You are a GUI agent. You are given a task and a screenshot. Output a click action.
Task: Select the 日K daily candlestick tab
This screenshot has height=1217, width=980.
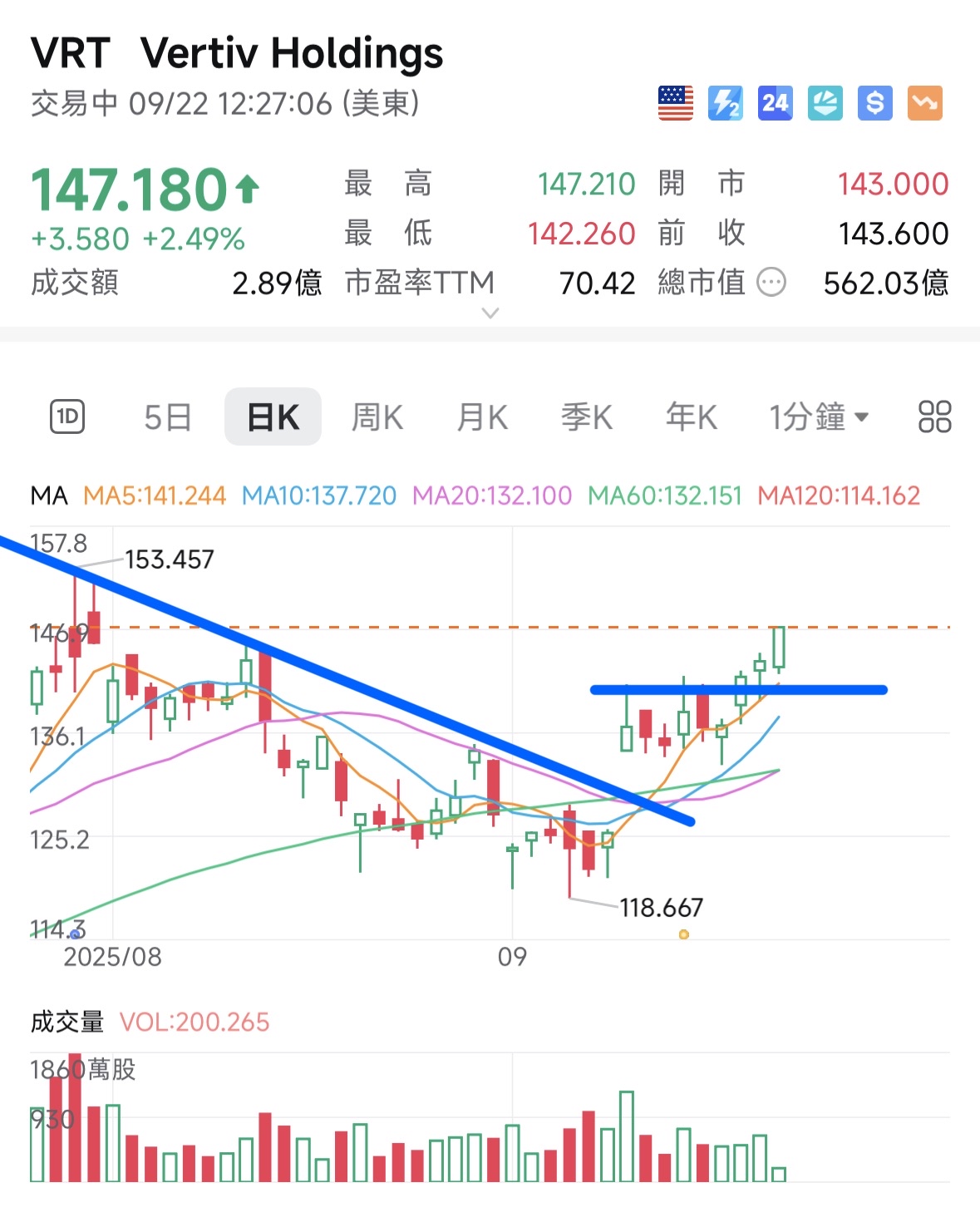point(273,417)
